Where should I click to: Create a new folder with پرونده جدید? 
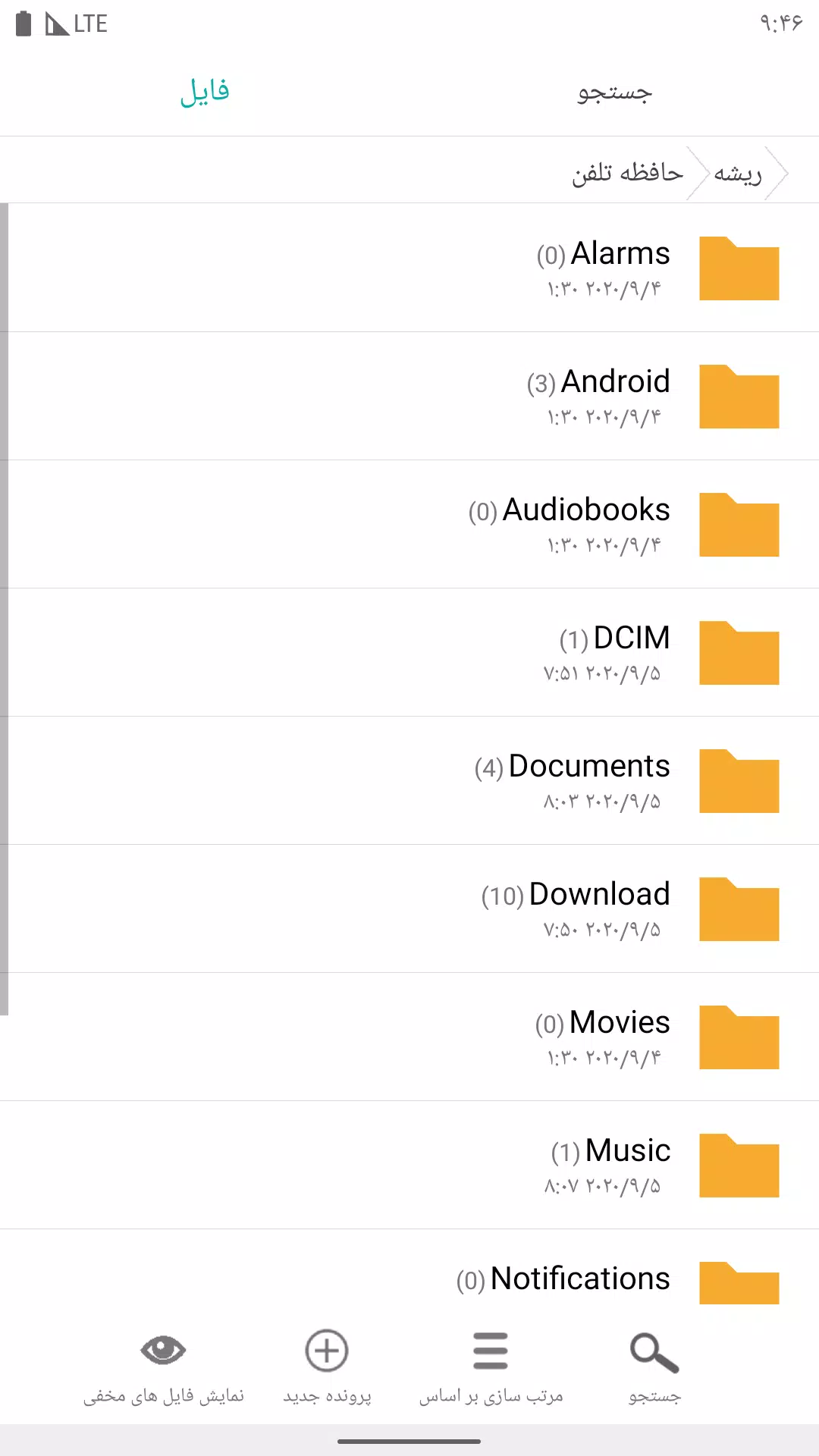327,1367
